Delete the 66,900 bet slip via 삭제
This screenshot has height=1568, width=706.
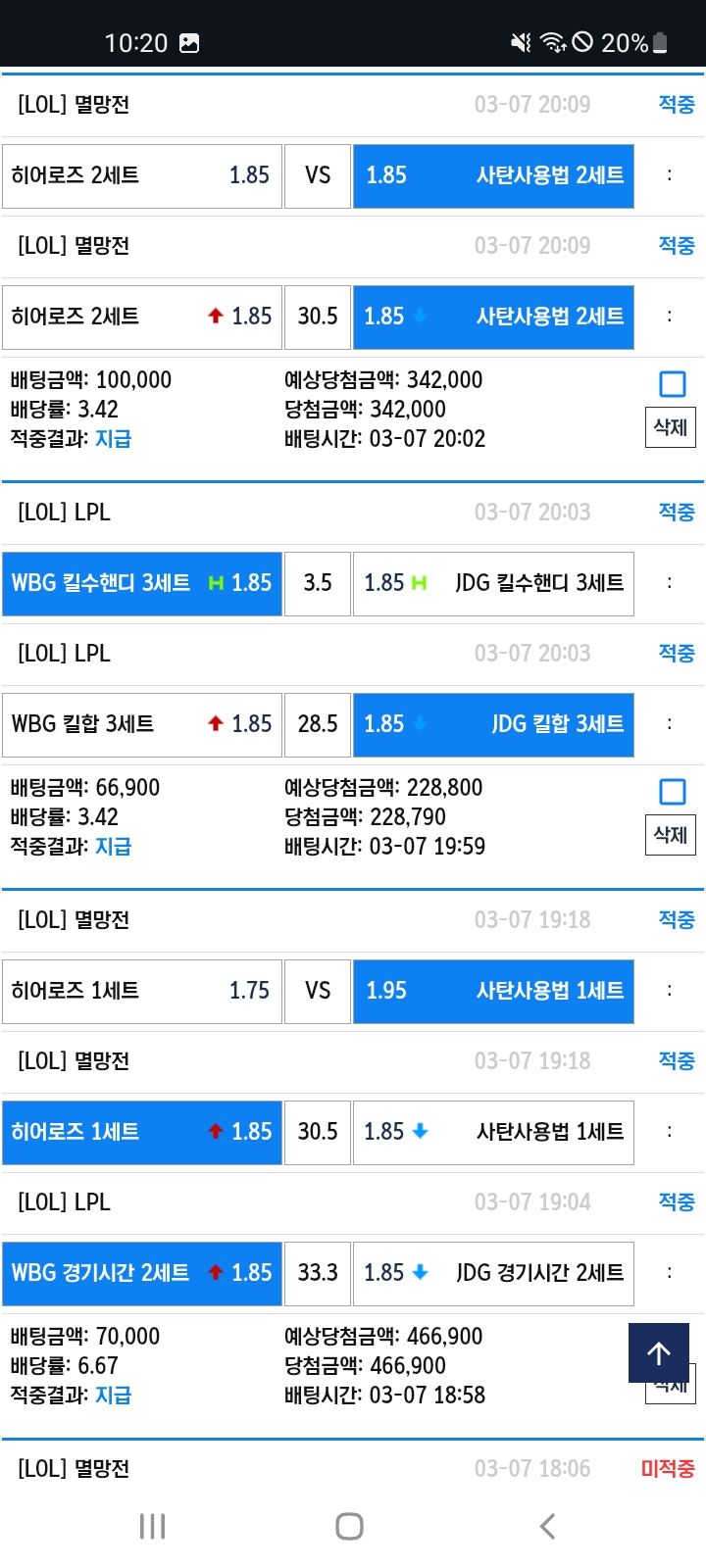[x=671, y=835]
